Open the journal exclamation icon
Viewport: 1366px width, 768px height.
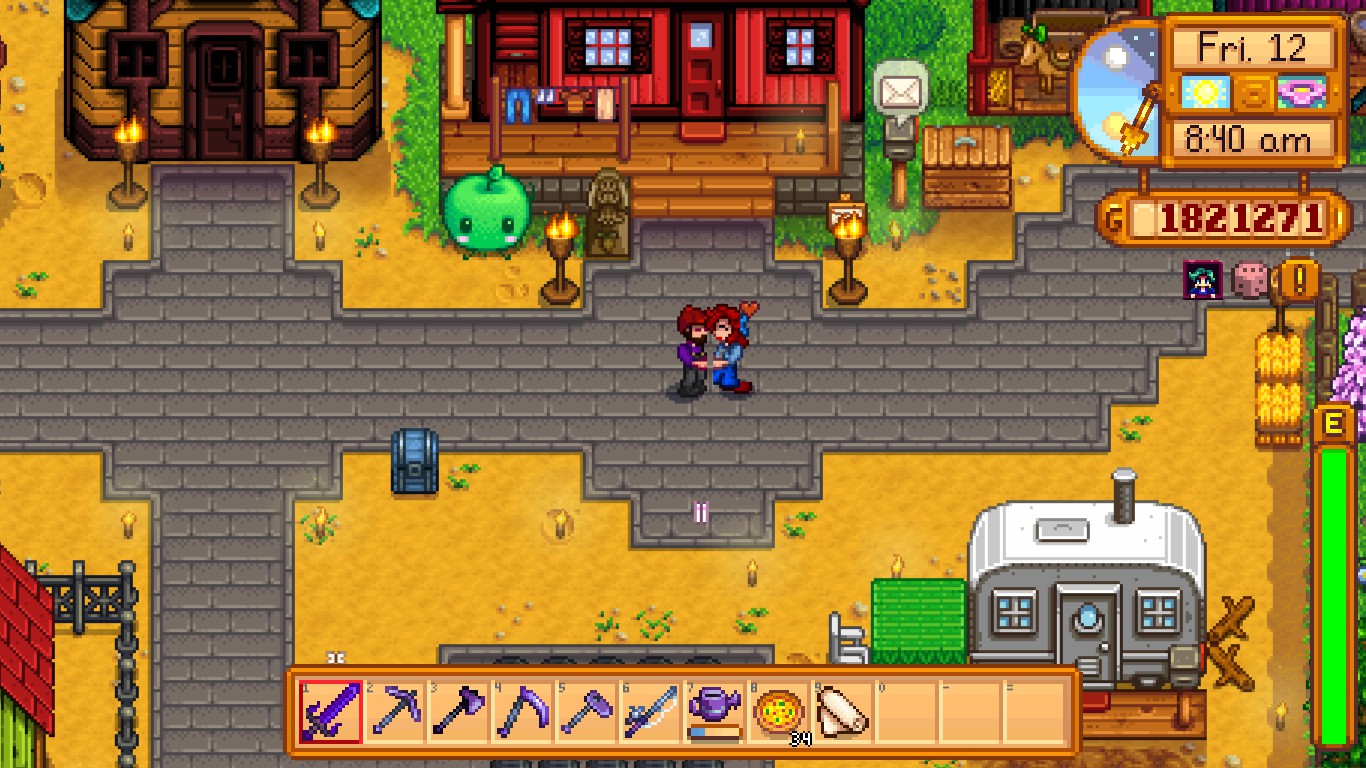(x=1300, y=280)
